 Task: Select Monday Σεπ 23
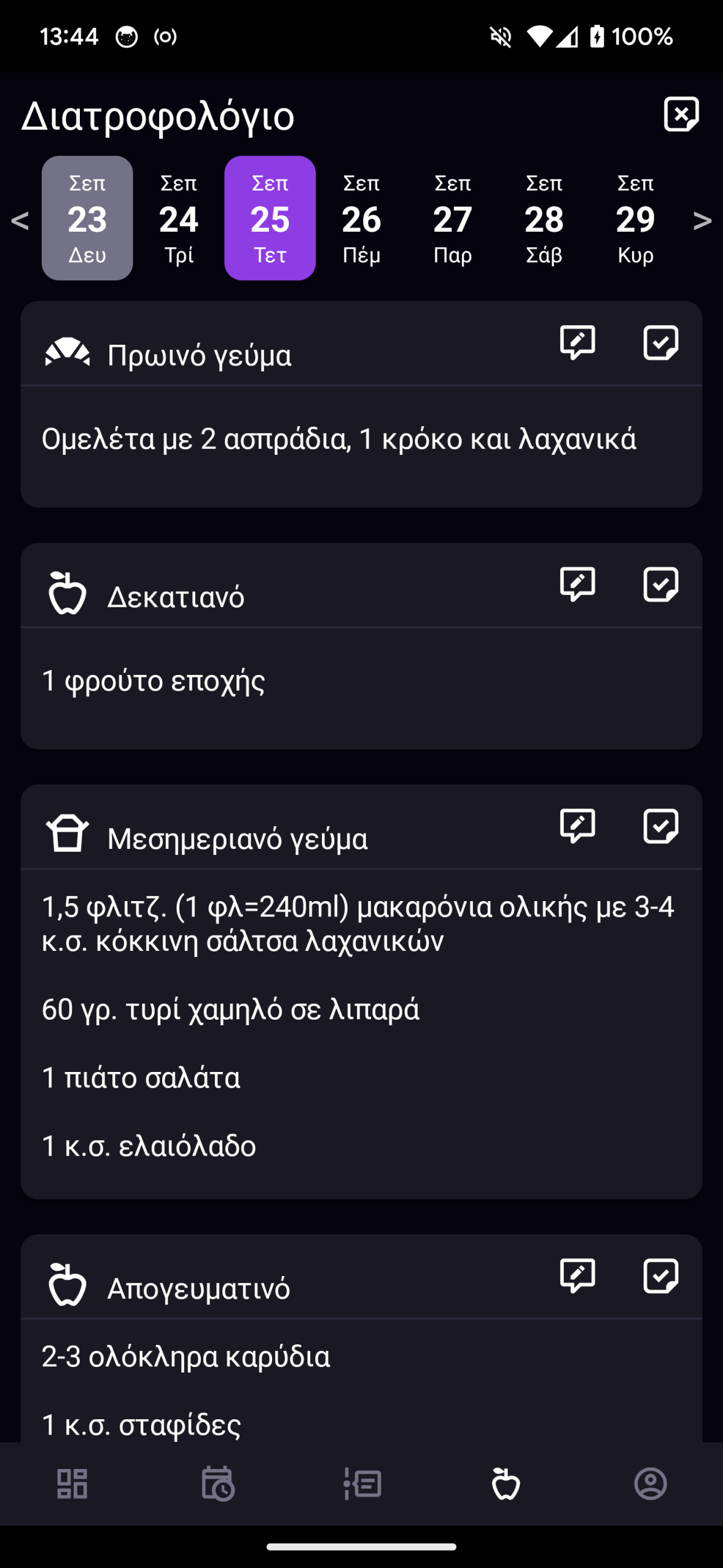(87, 218)
